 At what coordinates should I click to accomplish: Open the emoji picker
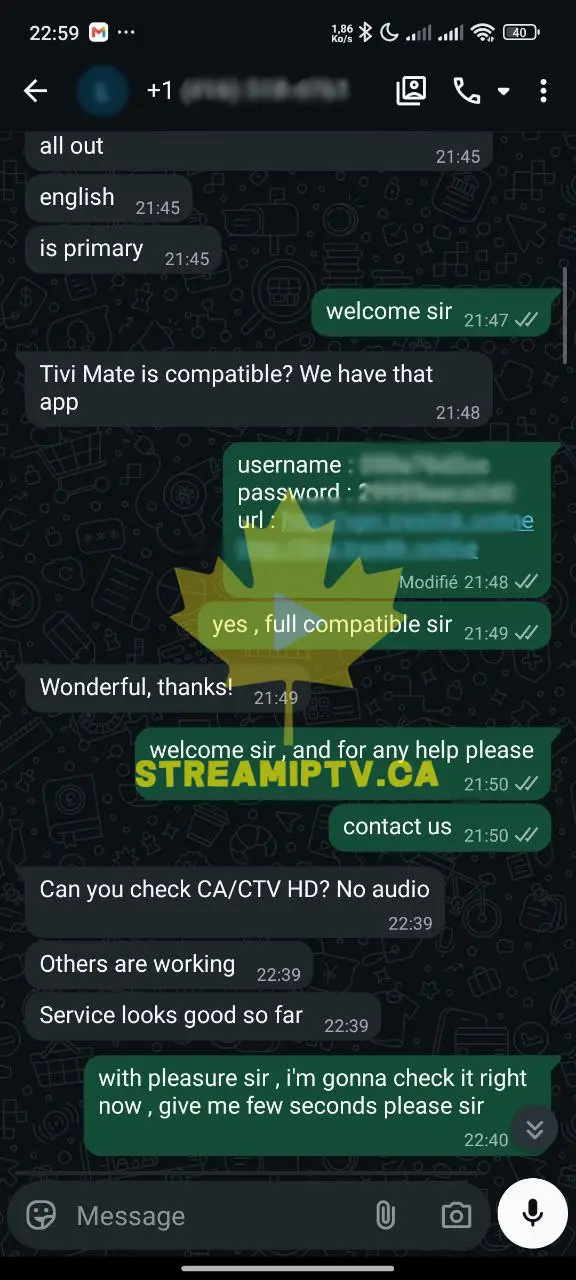(41, 1215)
